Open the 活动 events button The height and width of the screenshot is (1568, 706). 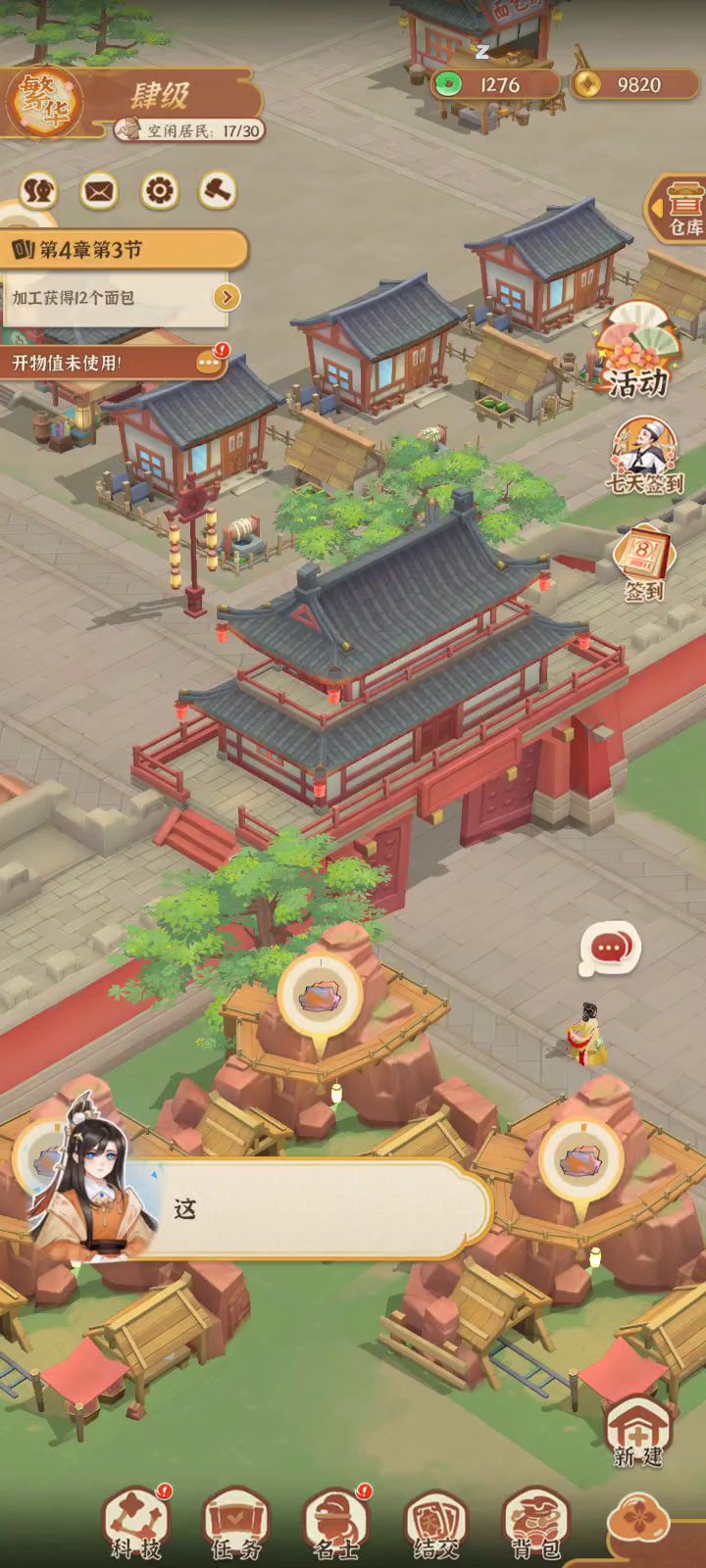[x=638, y=353]
